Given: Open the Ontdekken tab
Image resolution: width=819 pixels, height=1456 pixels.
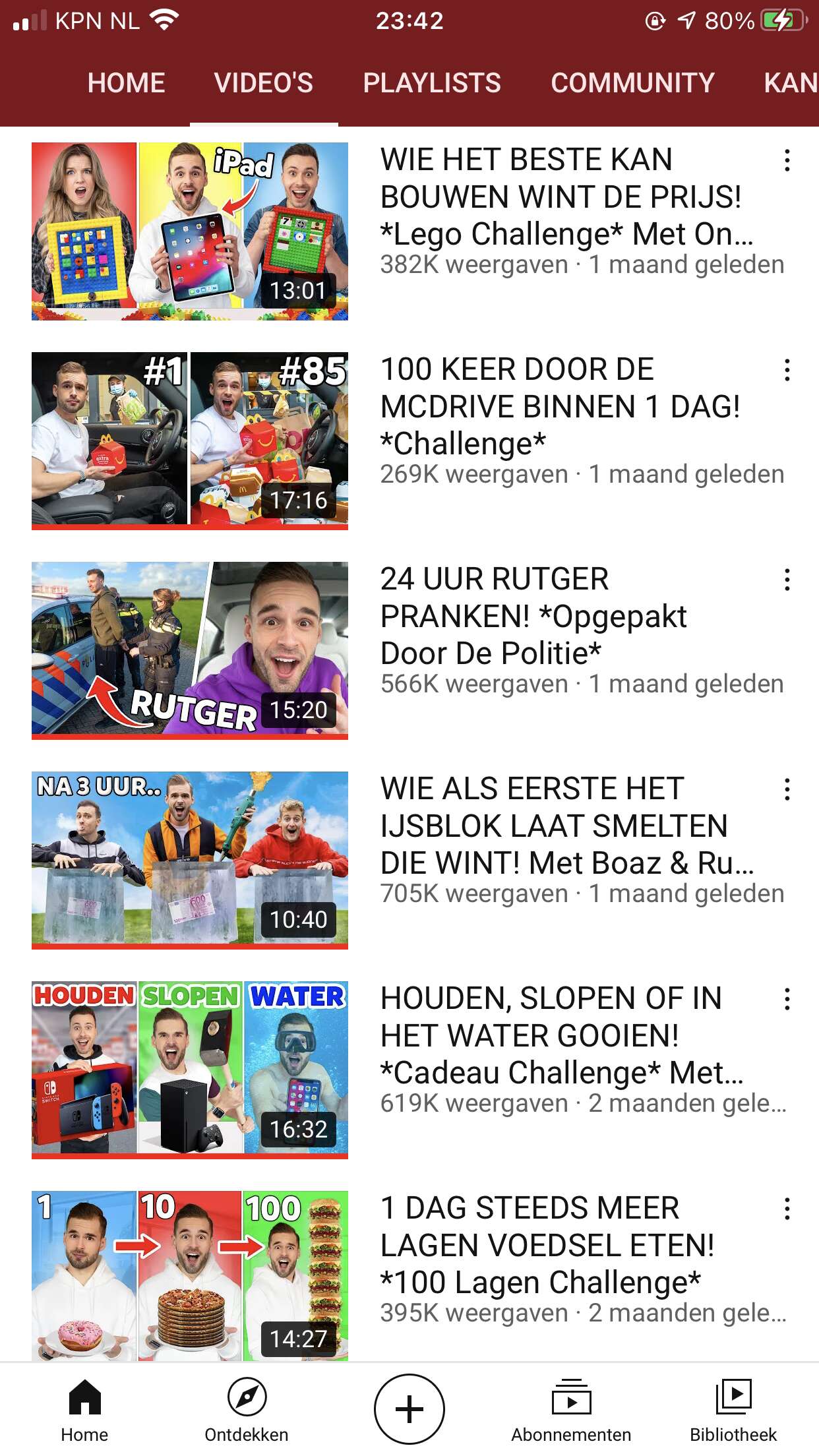Looking at the screenshot, I should coord(247,1410).
